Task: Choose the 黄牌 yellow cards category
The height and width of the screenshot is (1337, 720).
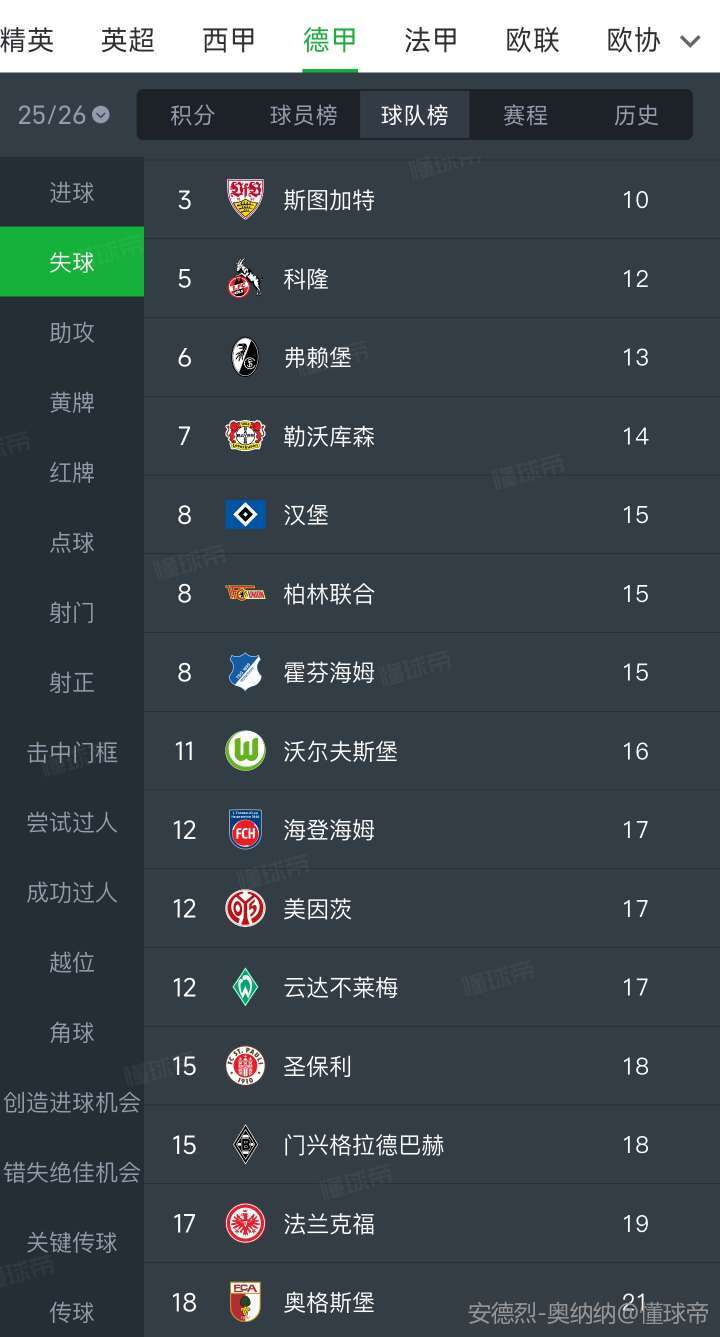Action: click(72, 402)
